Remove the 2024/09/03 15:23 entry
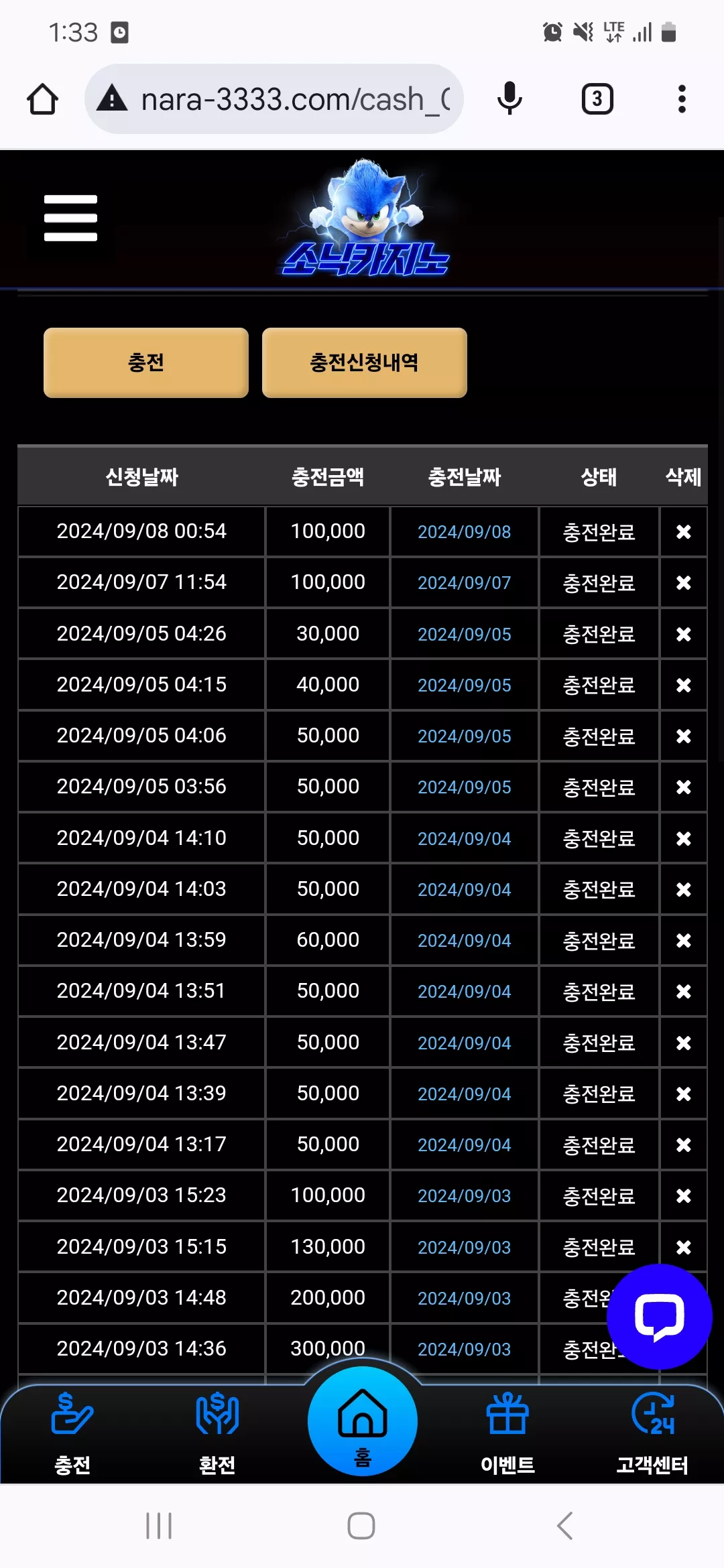 (x=683, y=1195)
